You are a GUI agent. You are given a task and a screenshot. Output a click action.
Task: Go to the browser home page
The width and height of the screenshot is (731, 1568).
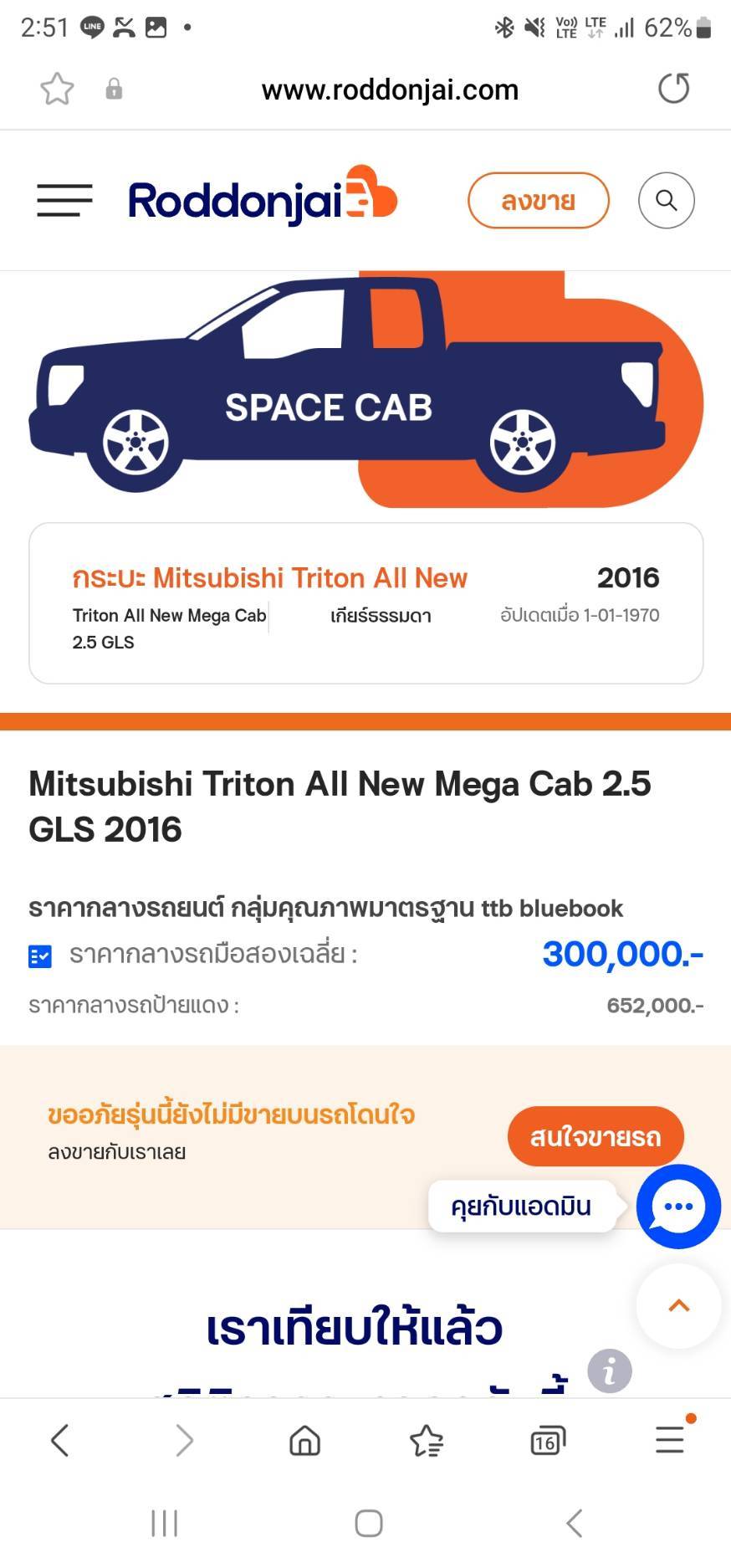[304, 1440]
